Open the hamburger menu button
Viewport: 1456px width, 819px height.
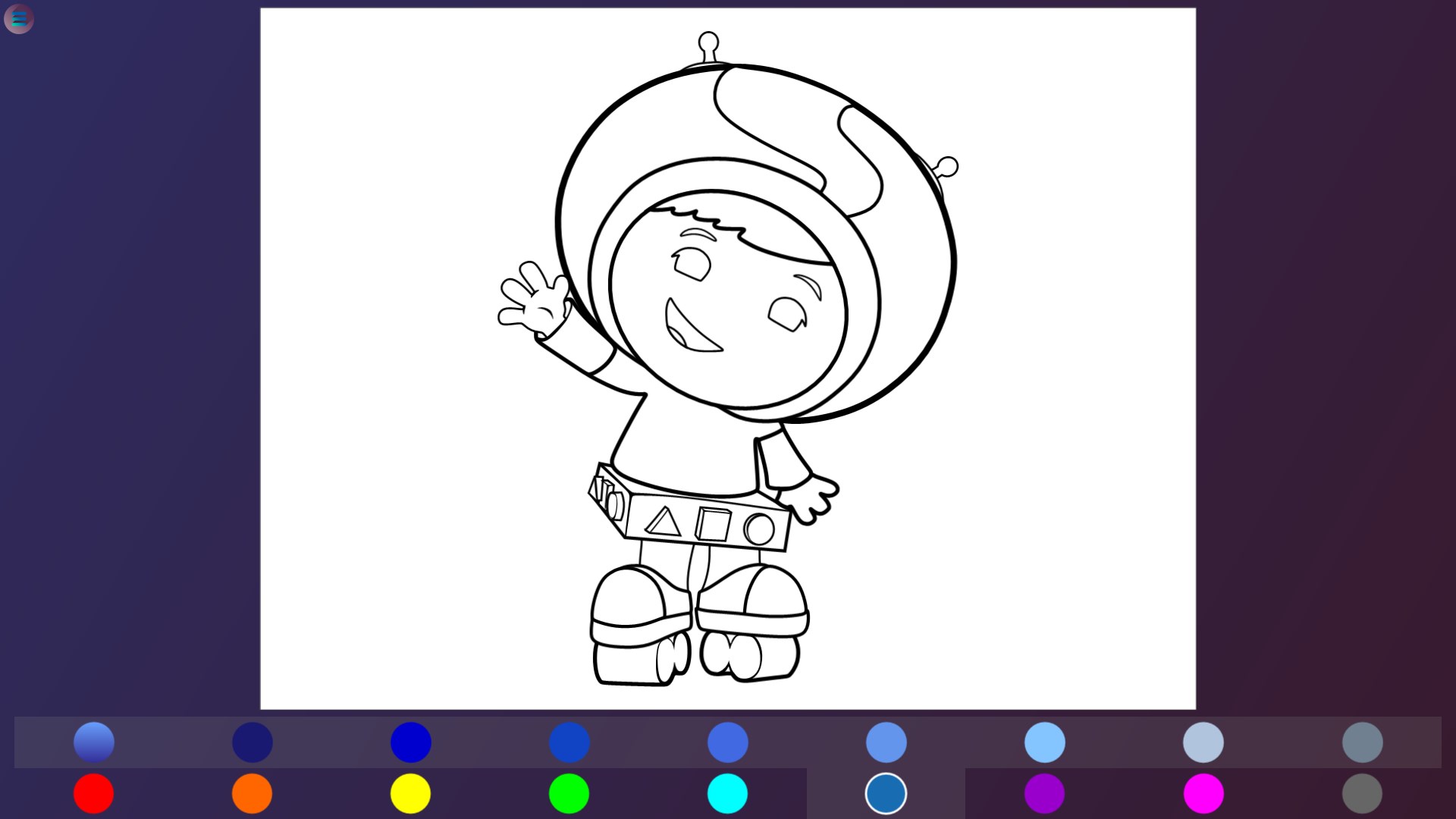pyautogui.click(x=19, y=19)
